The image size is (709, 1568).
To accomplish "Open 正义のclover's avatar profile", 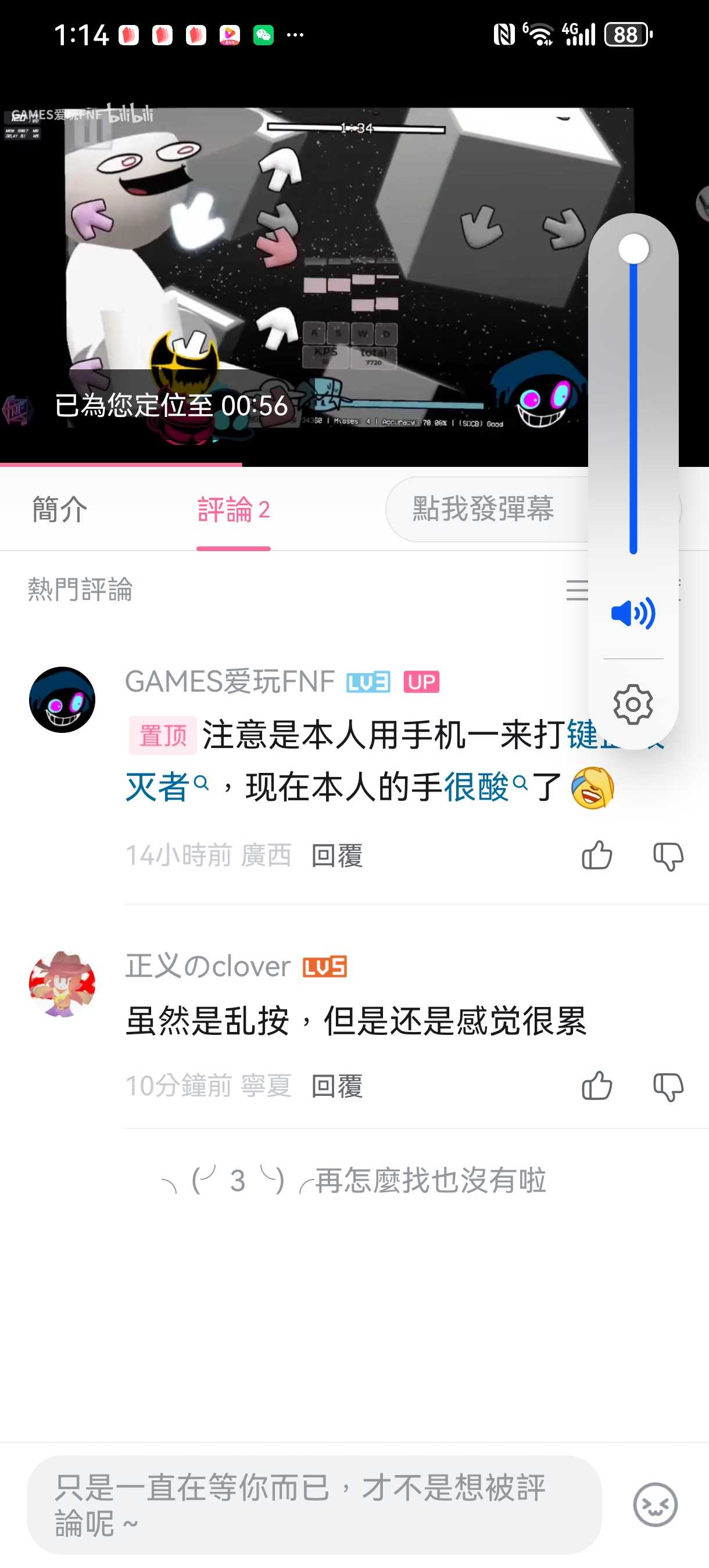I will 62,984.
